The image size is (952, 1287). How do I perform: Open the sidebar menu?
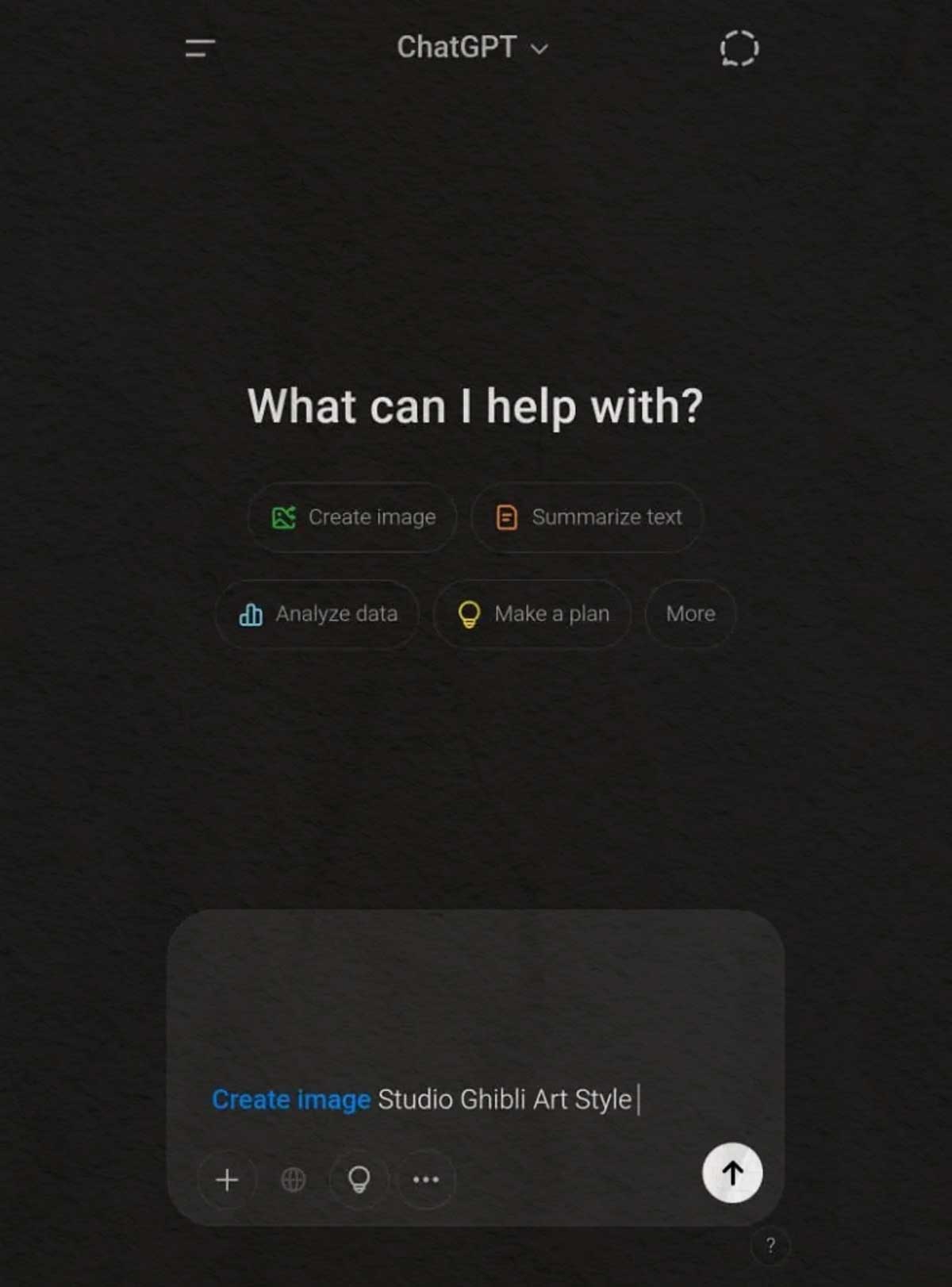click(200, 48)
